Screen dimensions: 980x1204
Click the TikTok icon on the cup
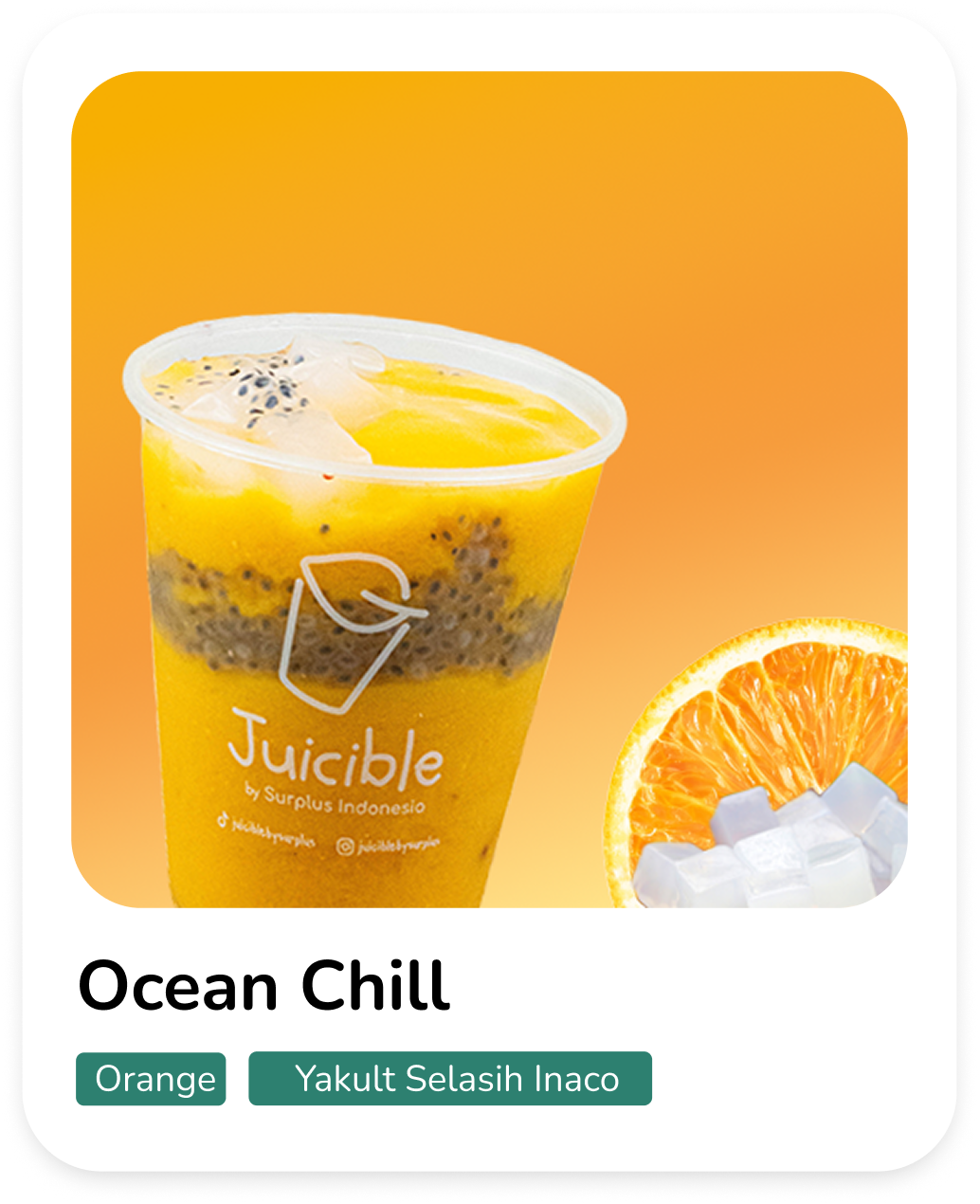pyautogui.click(x=221, y=823)
